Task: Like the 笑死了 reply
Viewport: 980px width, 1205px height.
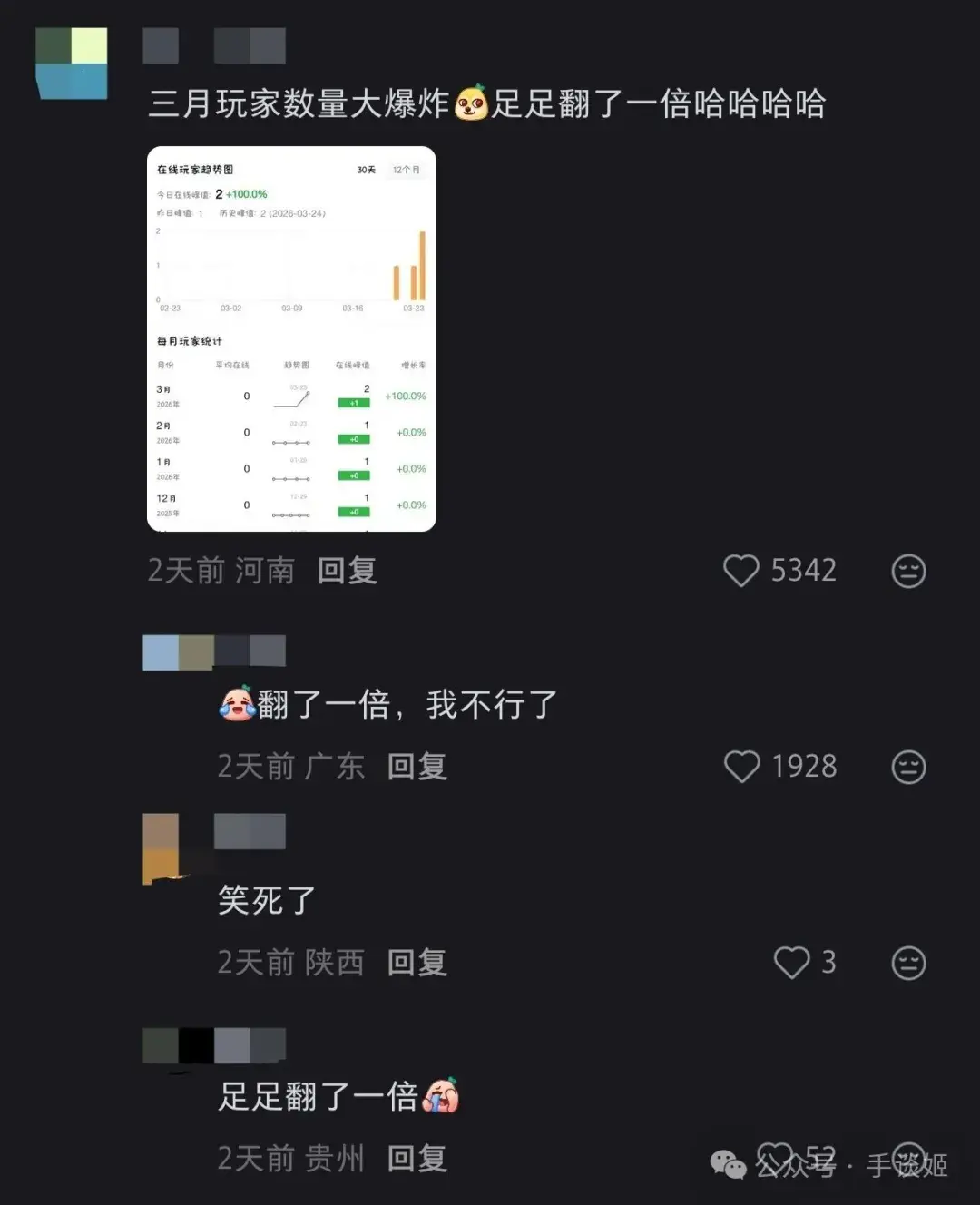Action: 791,963
